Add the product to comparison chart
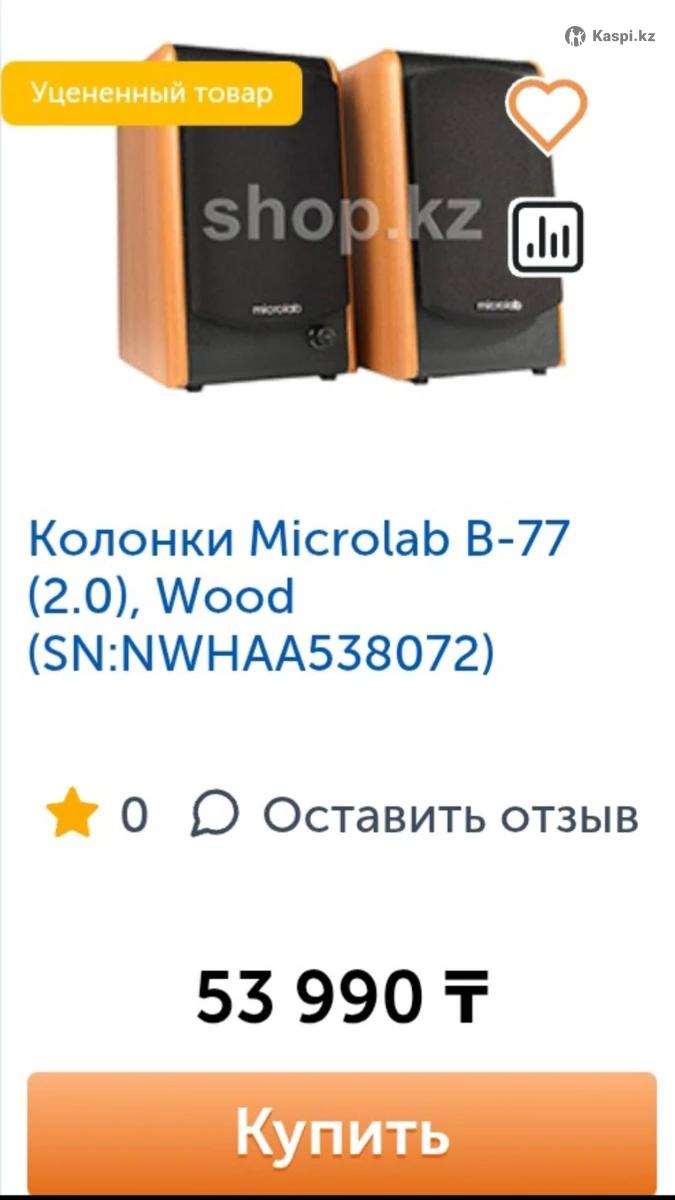Screen dimensions: 675x1200 click(x=547, y=239)
